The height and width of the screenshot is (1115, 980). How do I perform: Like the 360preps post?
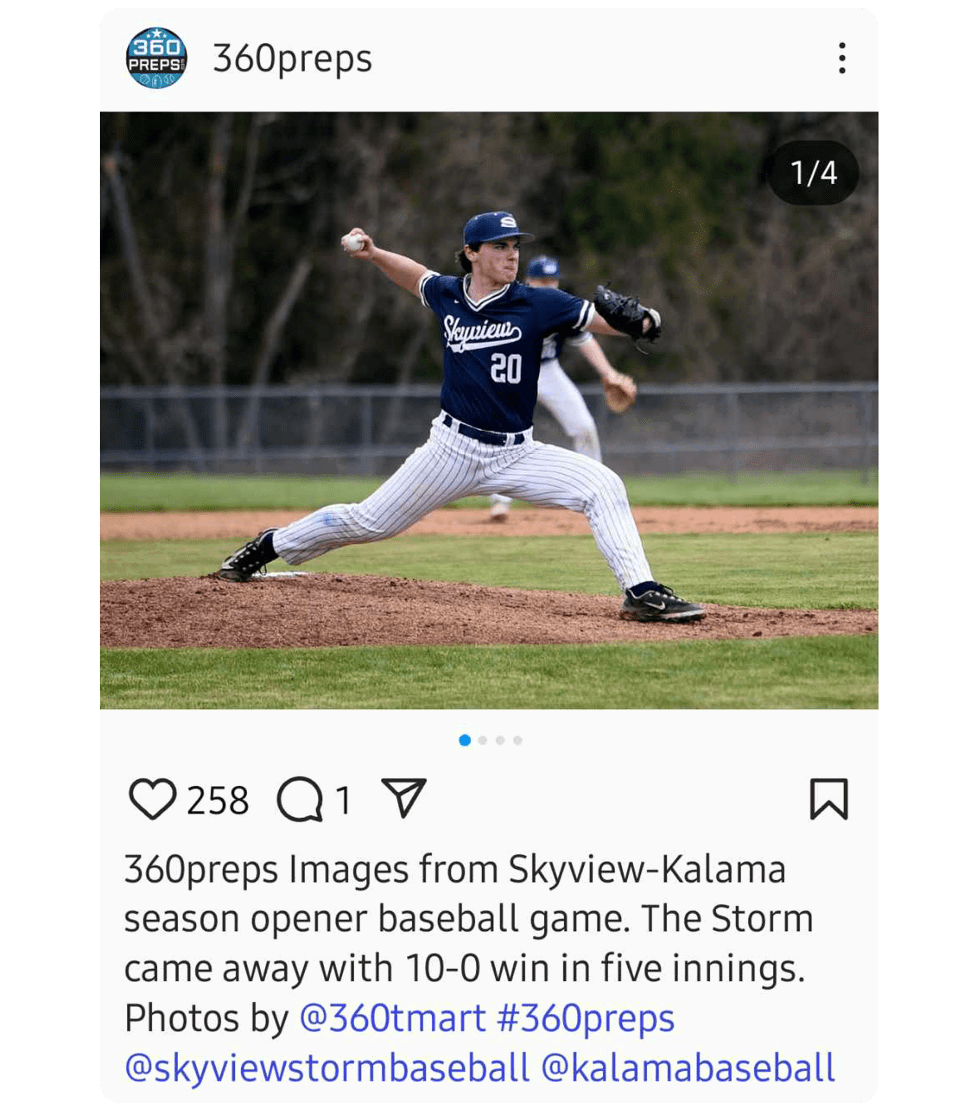tap(153, 800)
